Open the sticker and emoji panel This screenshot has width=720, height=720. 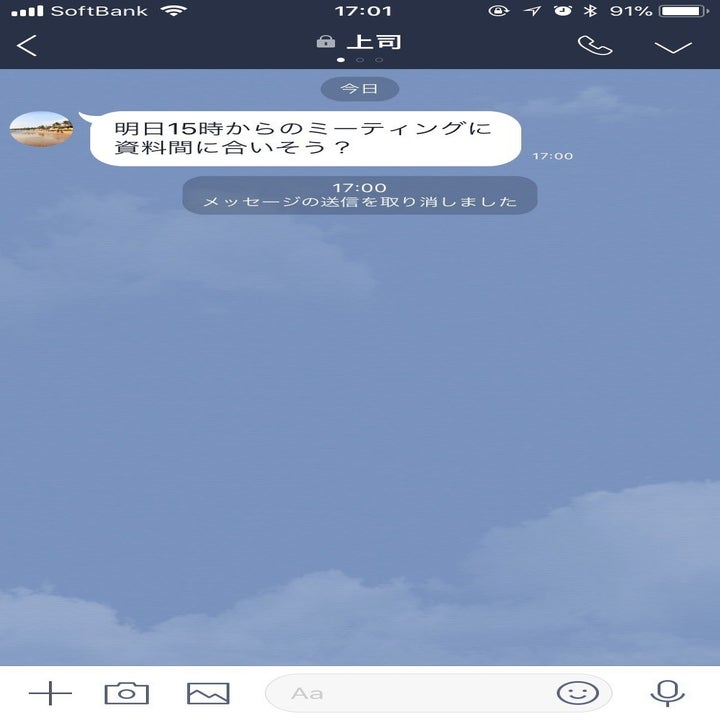[x=578, y=692]
